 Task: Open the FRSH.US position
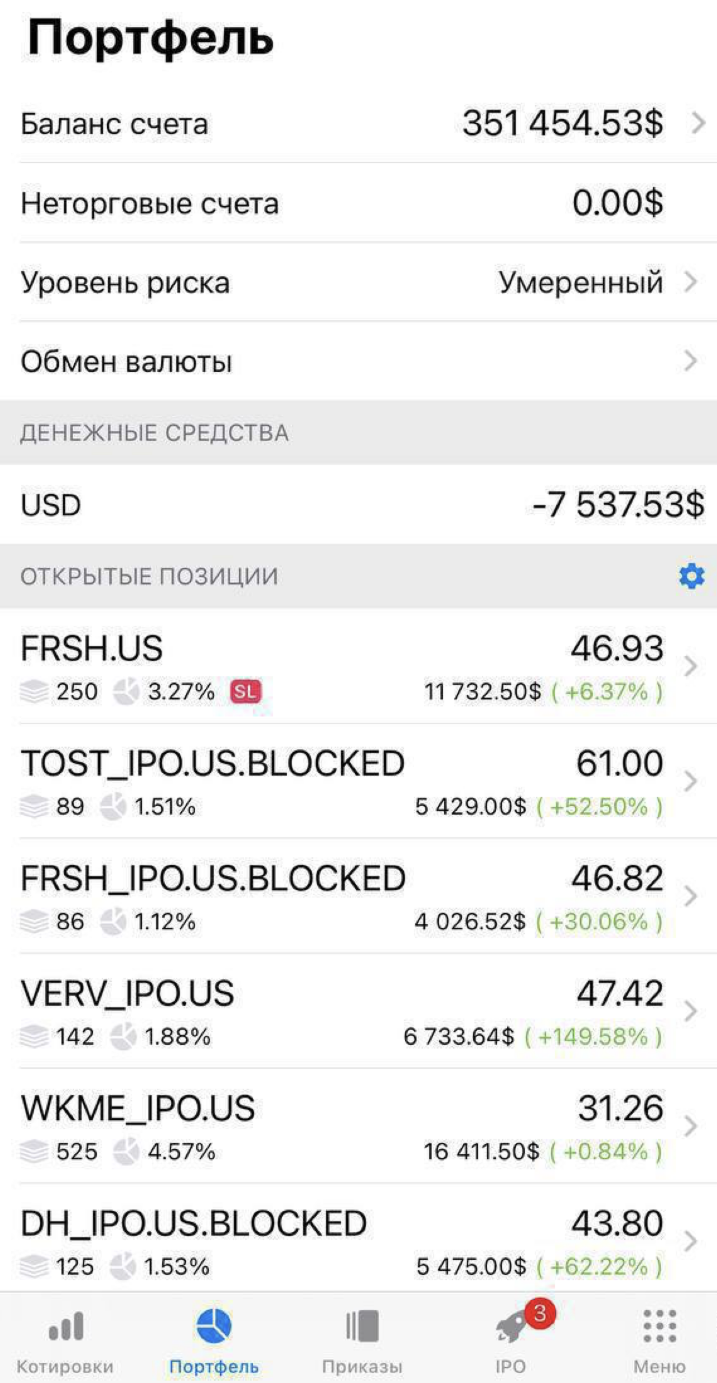(x=358, y=666)
